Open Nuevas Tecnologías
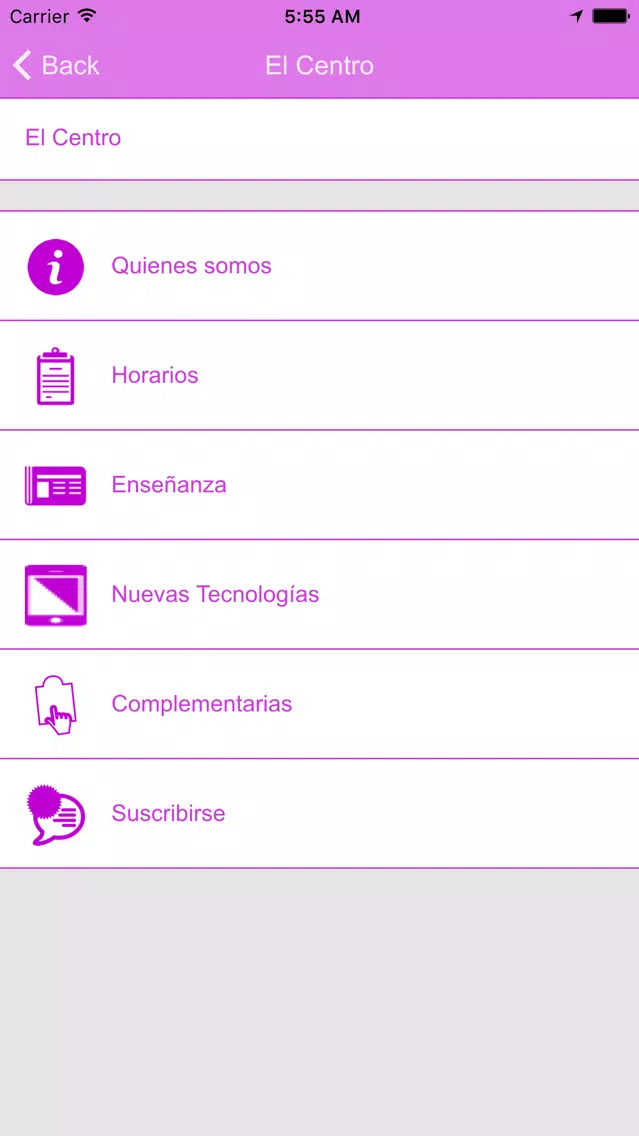Screen dimensions: 639x1136 coord(320,594)
